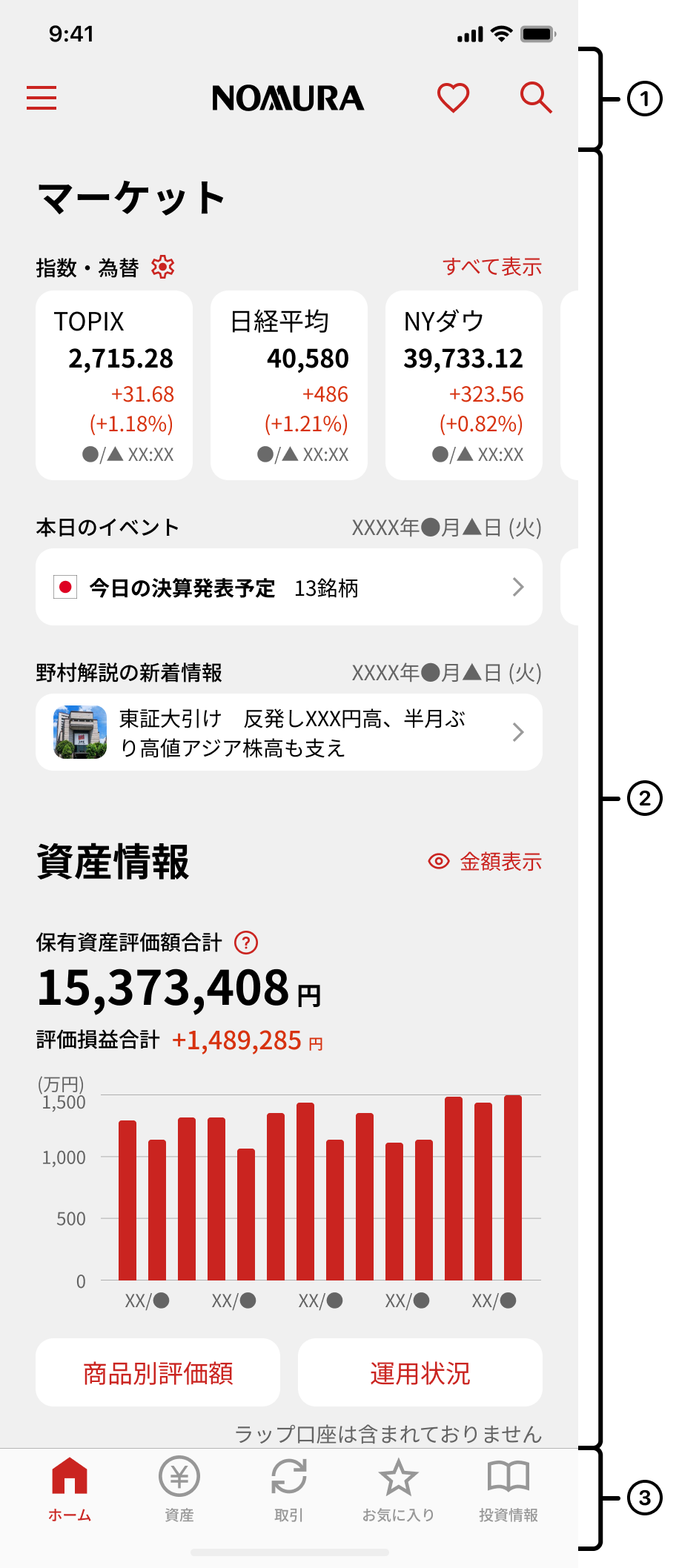Switch to the 資産 tab
The width and height of the screenshot is (679, 1568).
point(179,1488)
